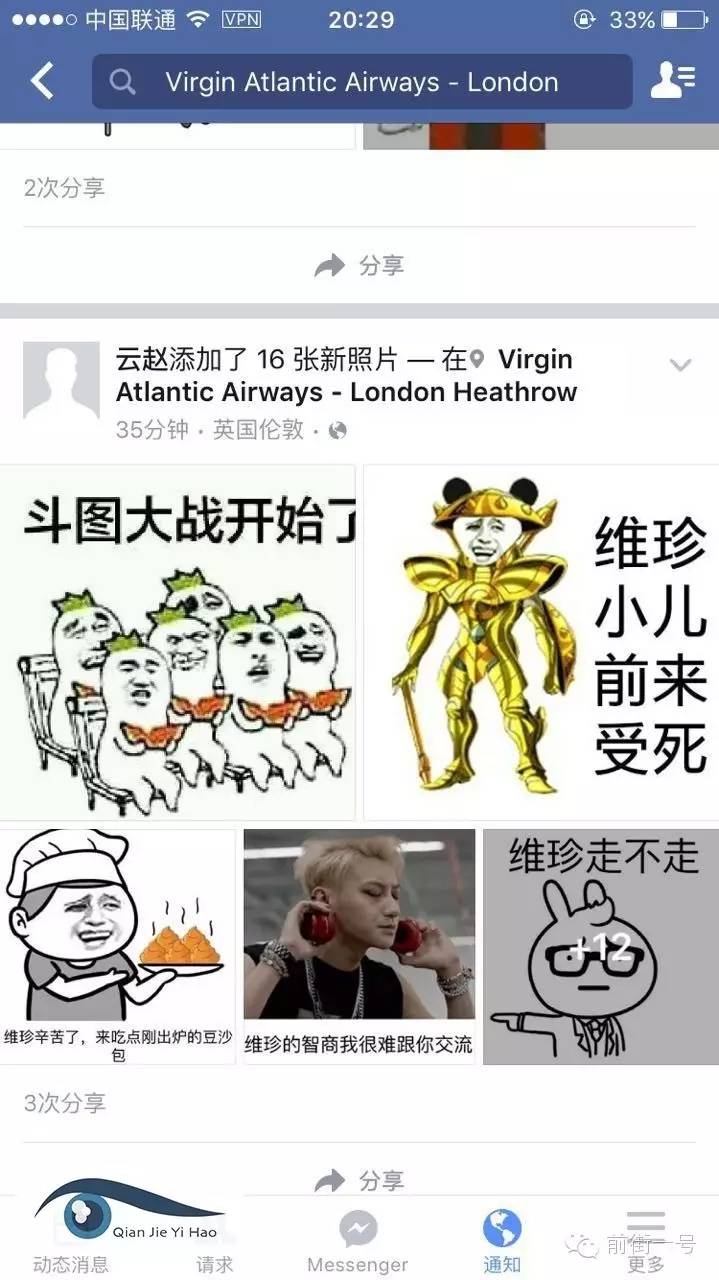Open the chef photo with 豆沙包 caption
Image resolution: width=719 pixels, height=1280 pixels.
click(x=118, y=946)
